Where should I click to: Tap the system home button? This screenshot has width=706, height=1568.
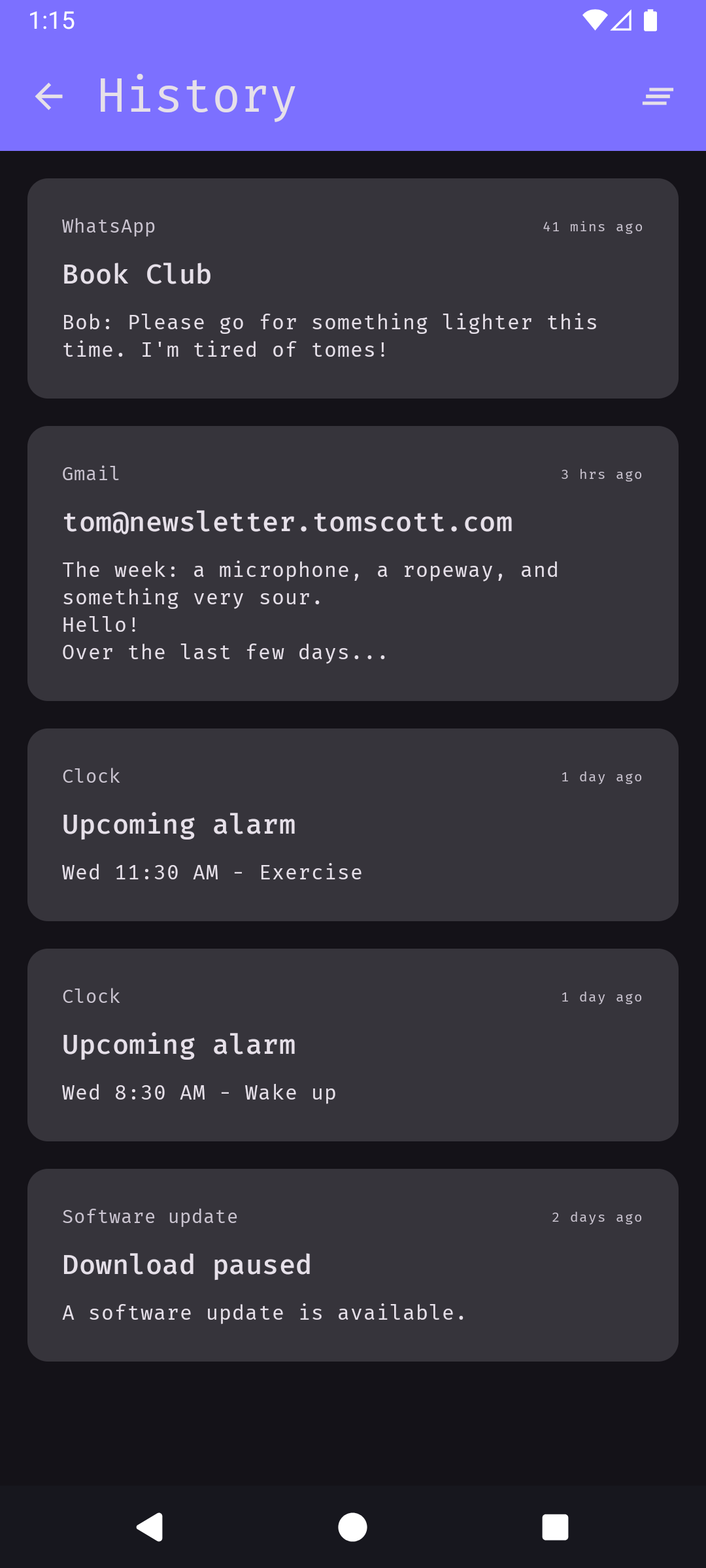point(353,1527)
